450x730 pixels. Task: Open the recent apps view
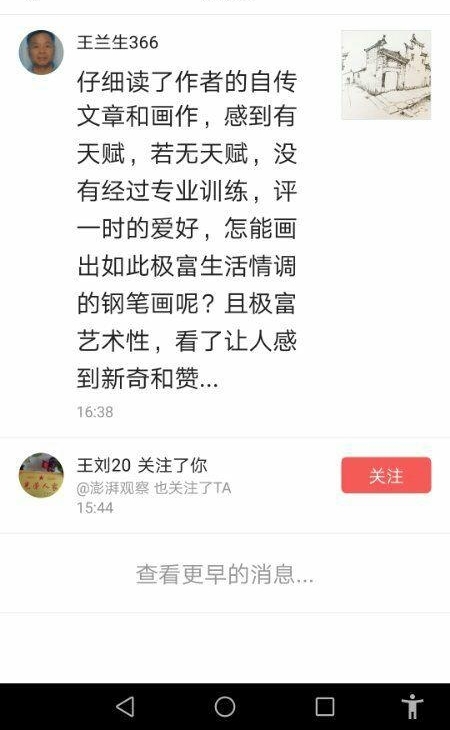click(x=325, y=706)
